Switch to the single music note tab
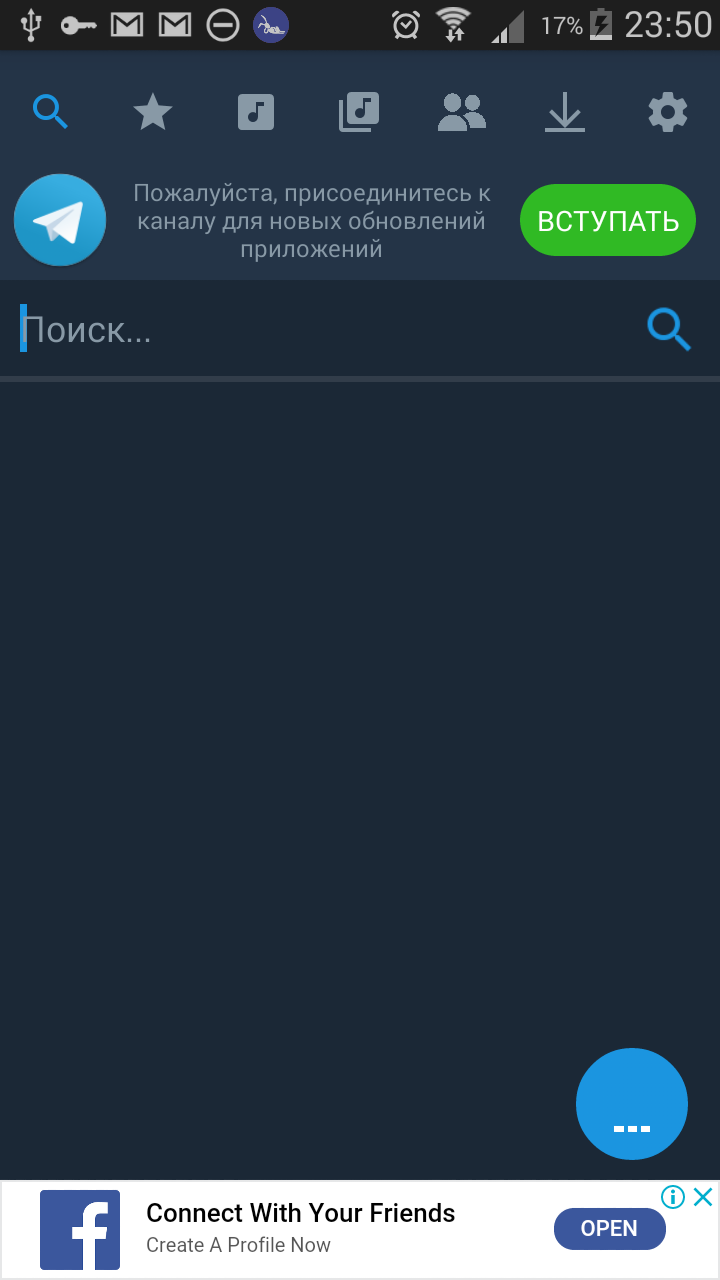 256,112
